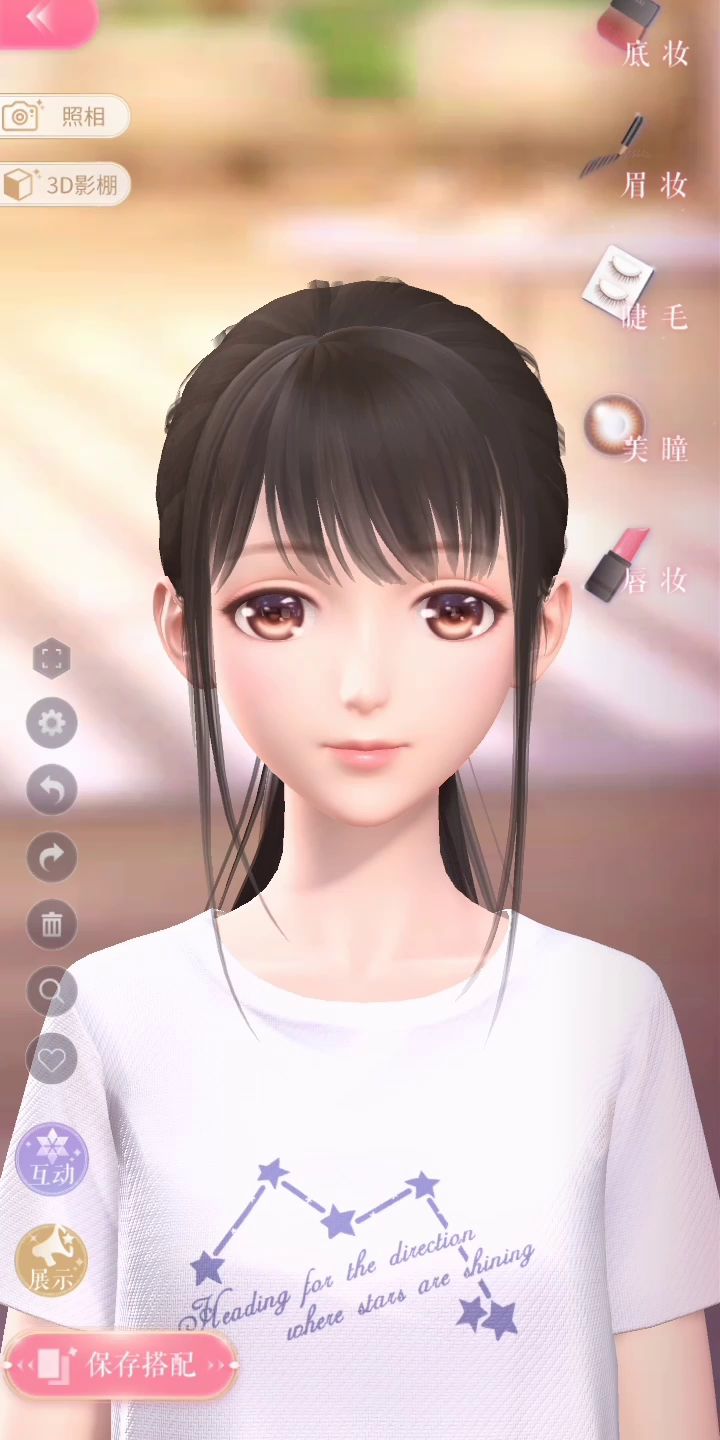Undo the last change

[52, 790]
